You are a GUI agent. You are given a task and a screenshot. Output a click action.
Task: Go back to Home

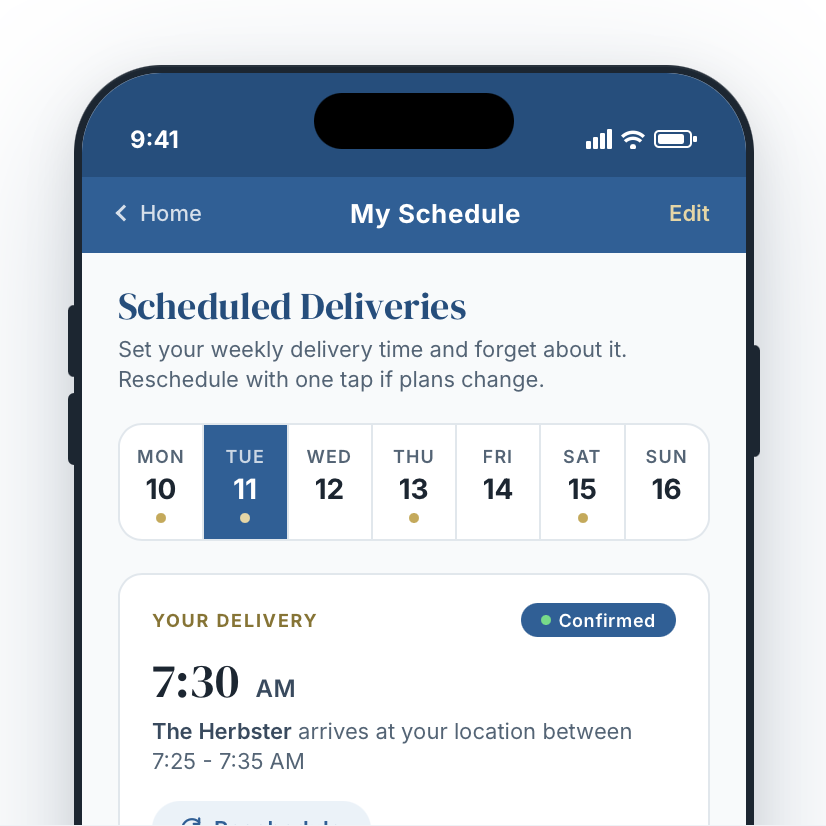pos(158,214)
